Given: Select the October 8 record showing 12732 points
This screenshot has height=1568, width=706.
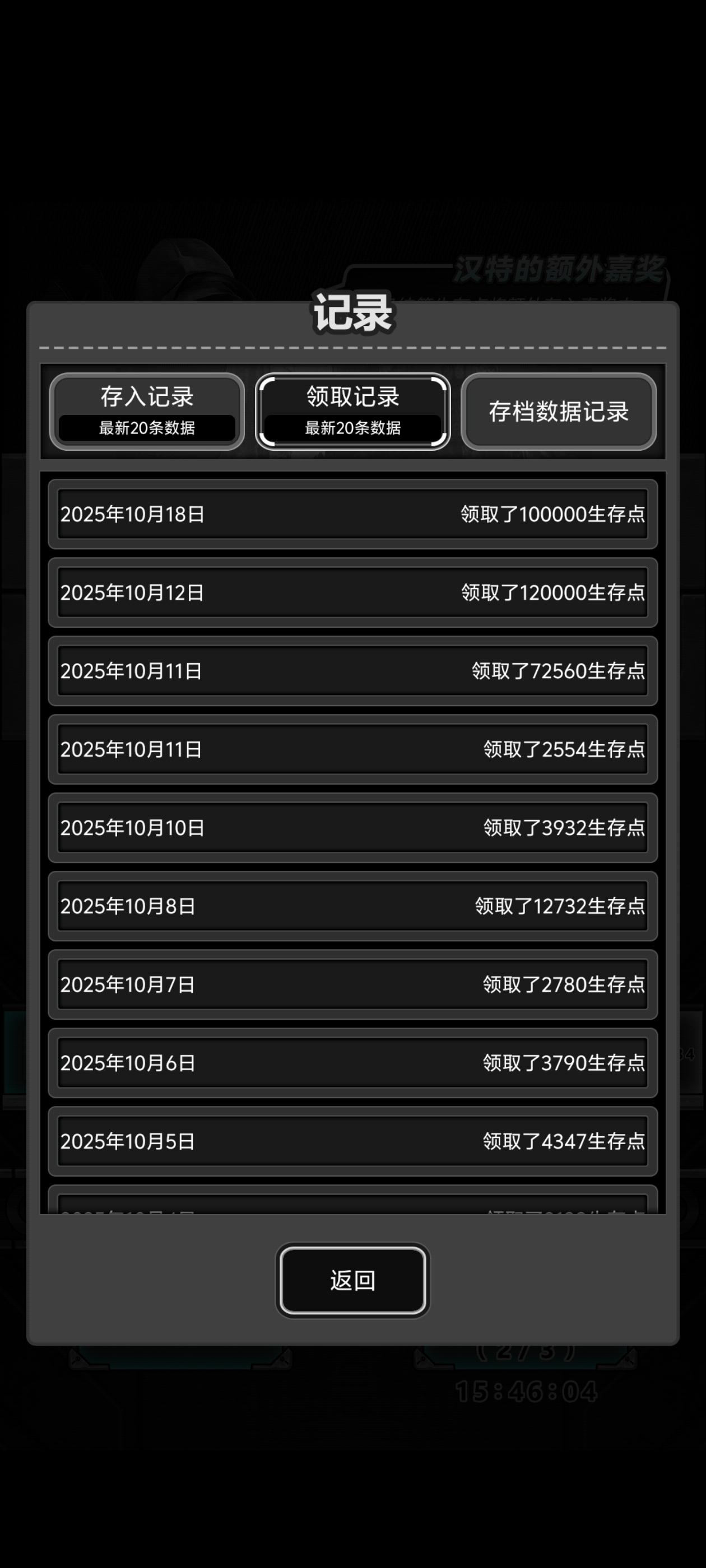Looking at the screenshot, I should click(x=352, y=906).
